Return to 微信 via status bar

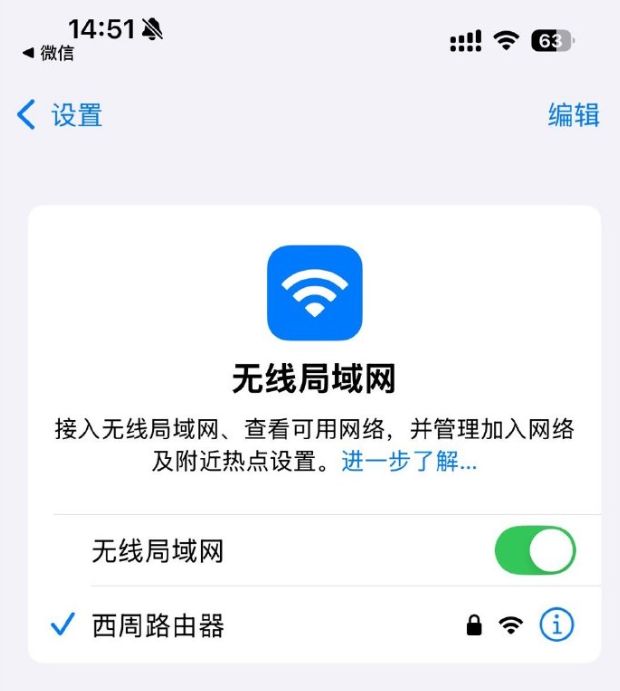coord(48,53)
